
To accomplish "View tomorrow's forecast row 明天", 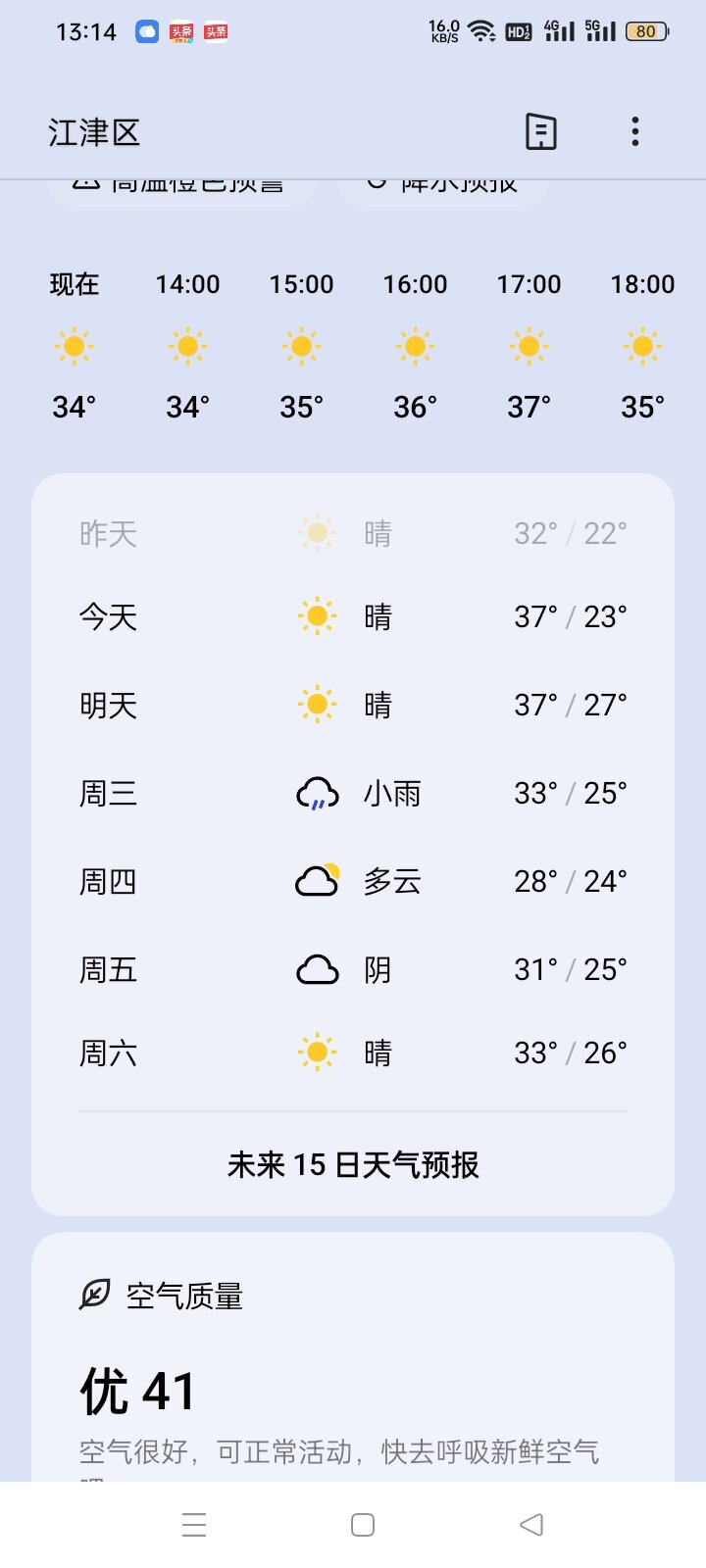I will (353, 705).
